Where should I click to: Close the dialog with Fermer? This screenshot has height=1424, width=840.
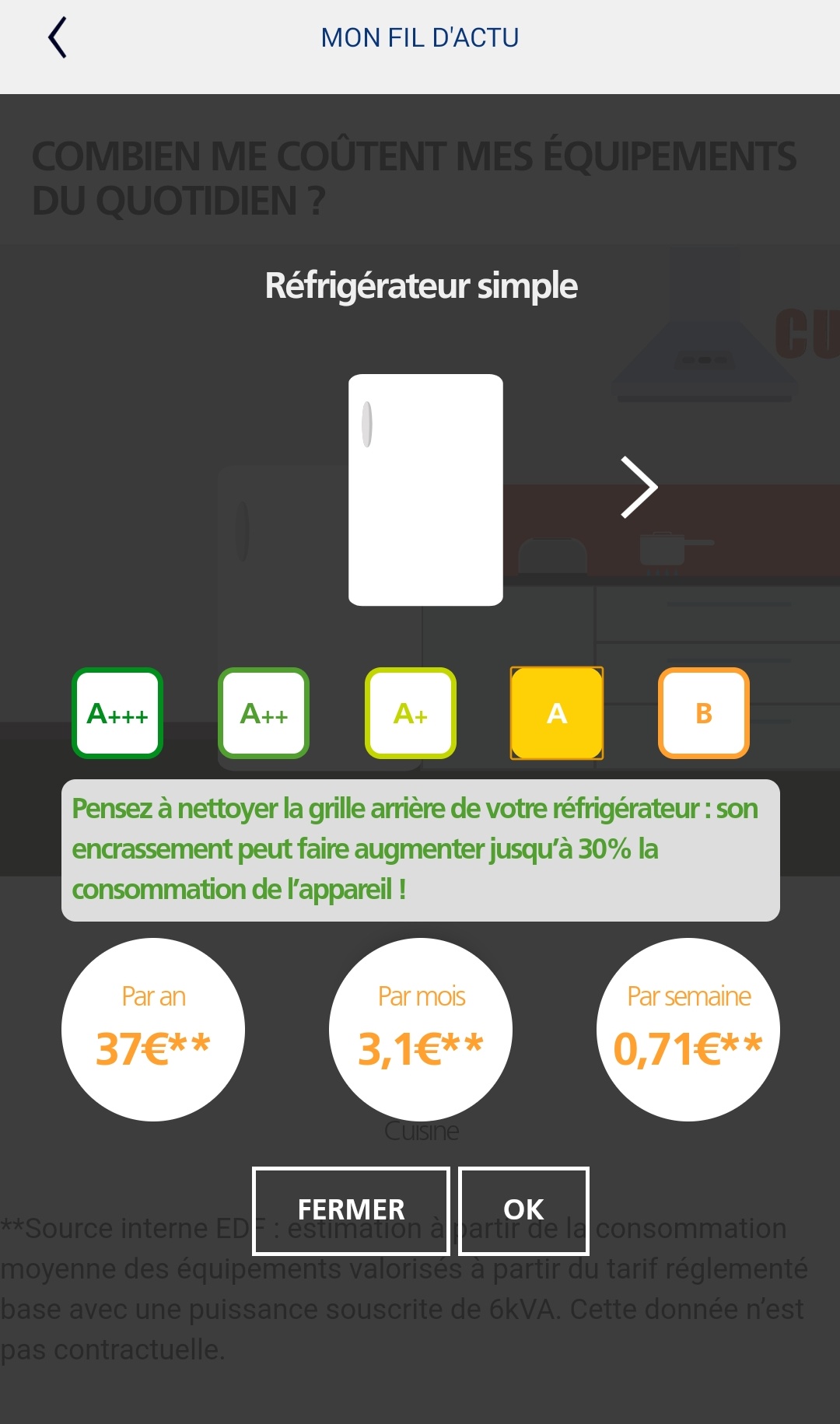click(351, 1211)
